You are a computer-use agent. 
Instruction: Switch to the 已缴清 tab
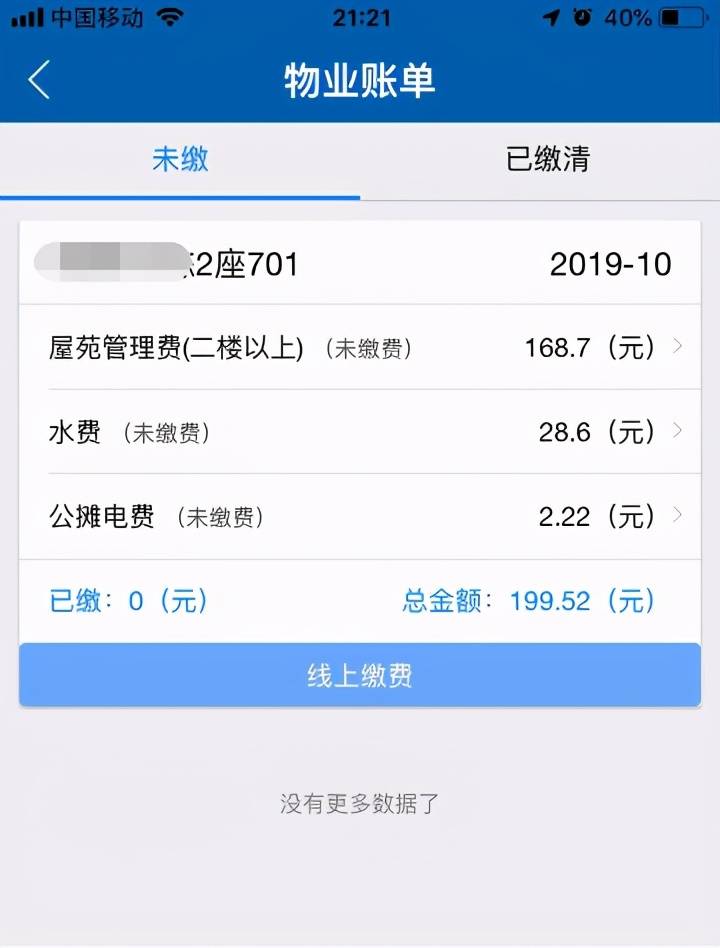tap(547, 160)
